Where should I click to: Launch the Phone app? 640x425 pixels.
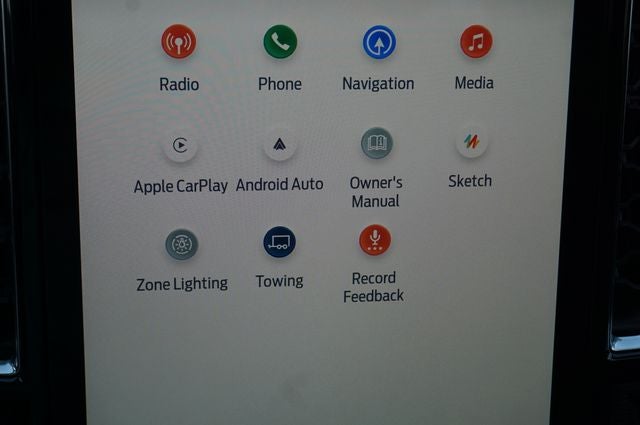tap(280, 42)
